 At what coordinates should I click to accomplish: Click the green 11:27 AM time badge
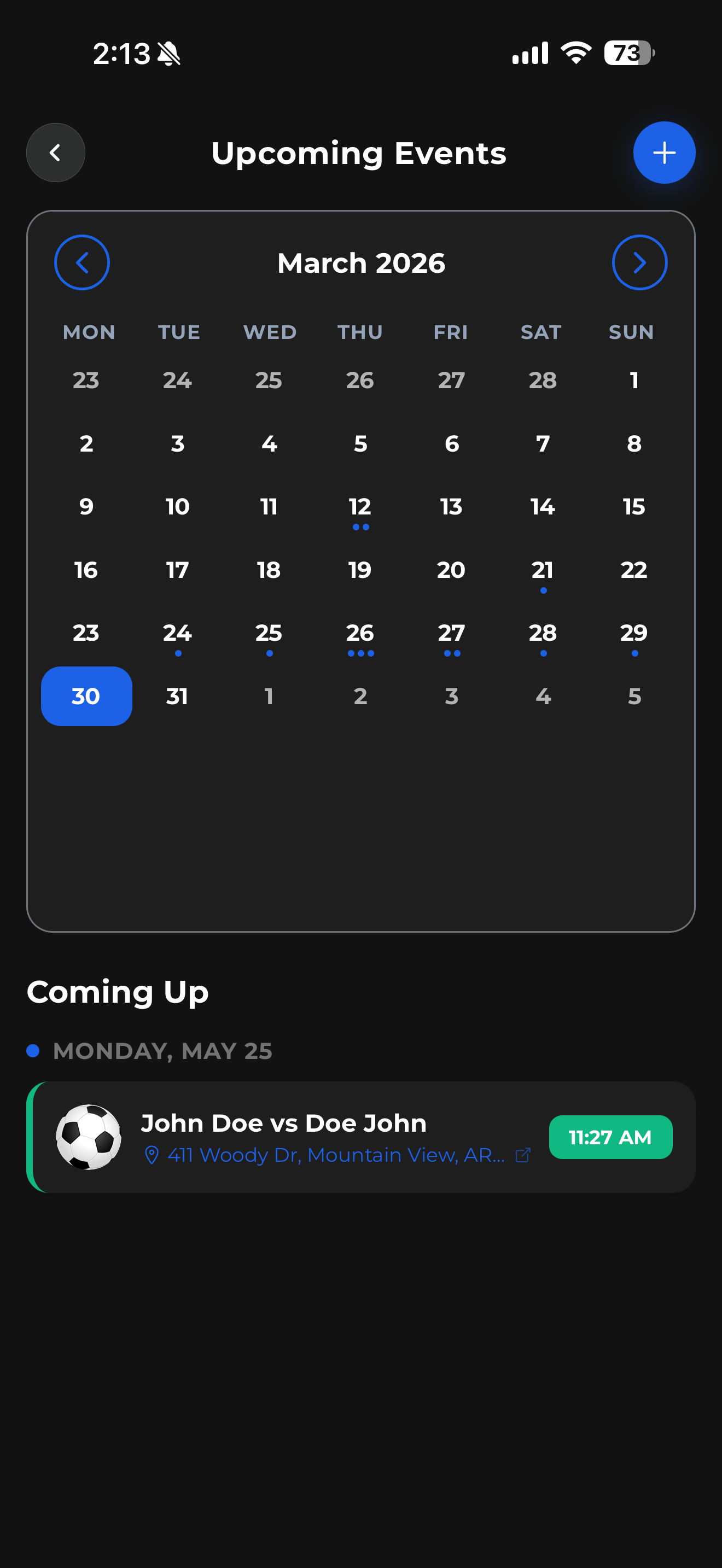click(x=609, y=1137)
